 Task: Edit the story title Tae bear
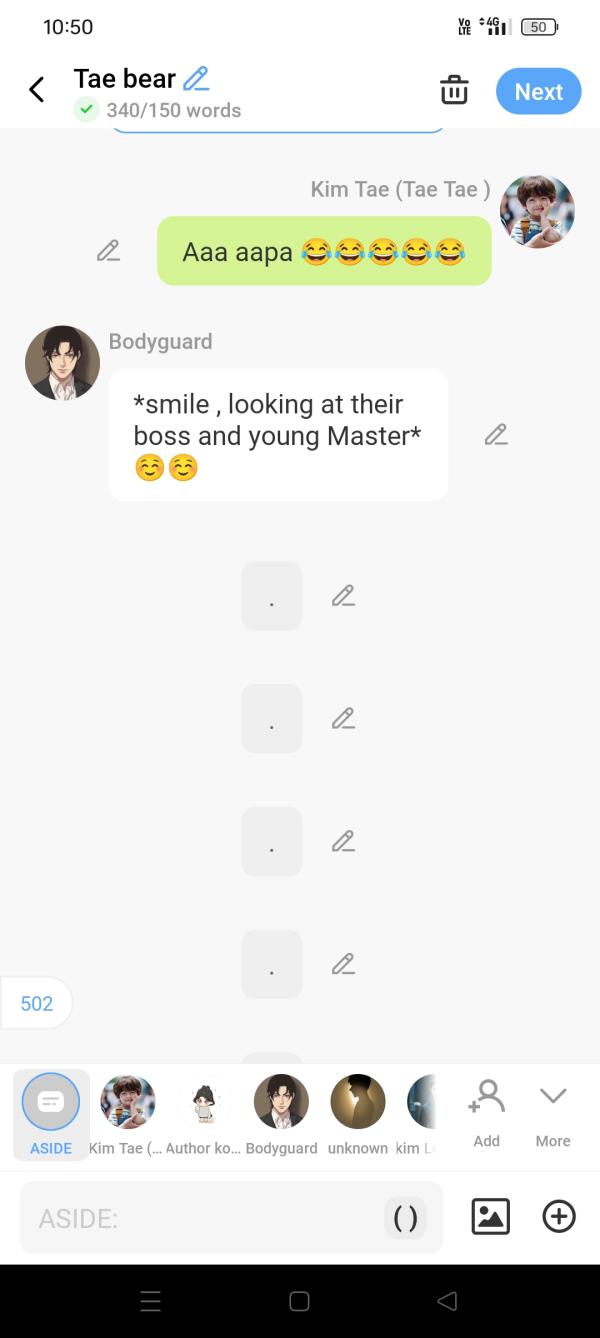pyautogui.click(x=196, y=78)
